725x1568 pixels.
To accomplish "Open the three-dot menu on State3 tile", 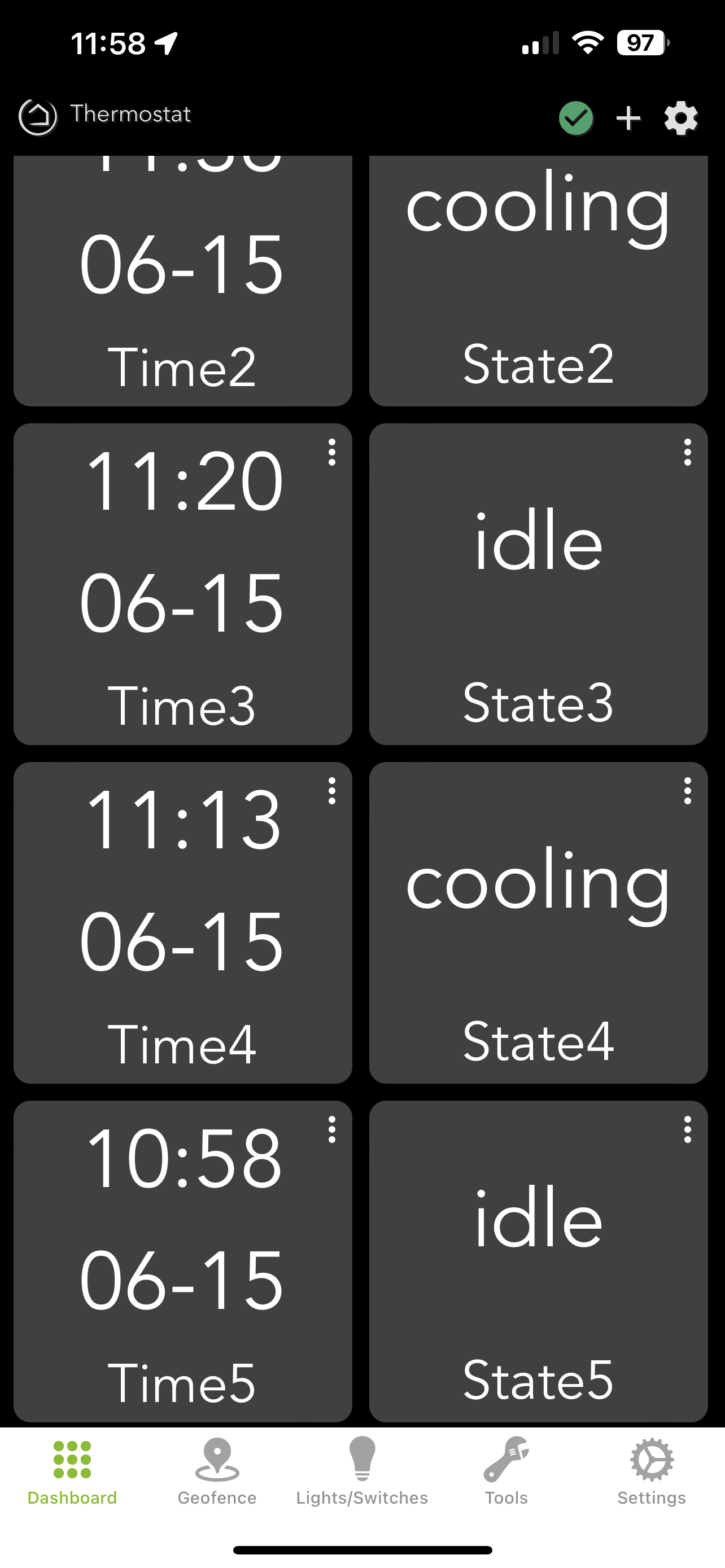I will [687, 452].
